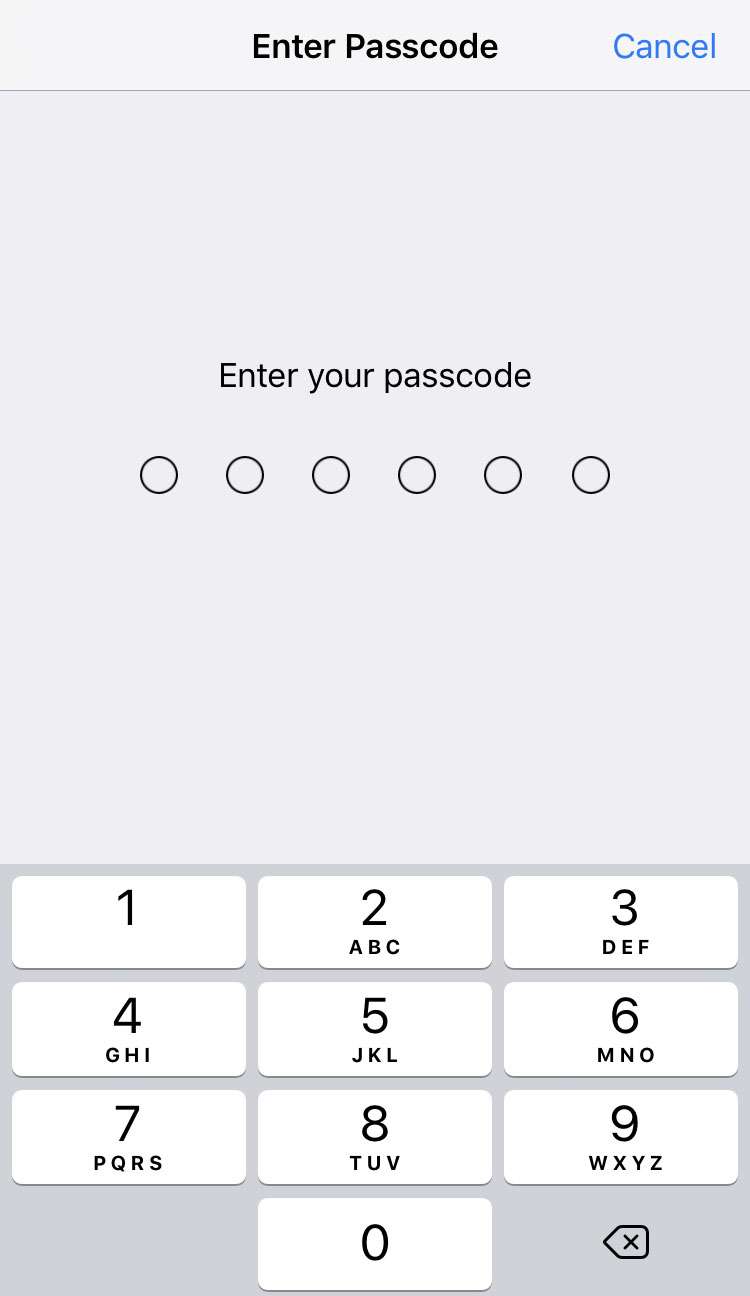
Task: Delete last digit with backspace key
Action: point(626,1243)
